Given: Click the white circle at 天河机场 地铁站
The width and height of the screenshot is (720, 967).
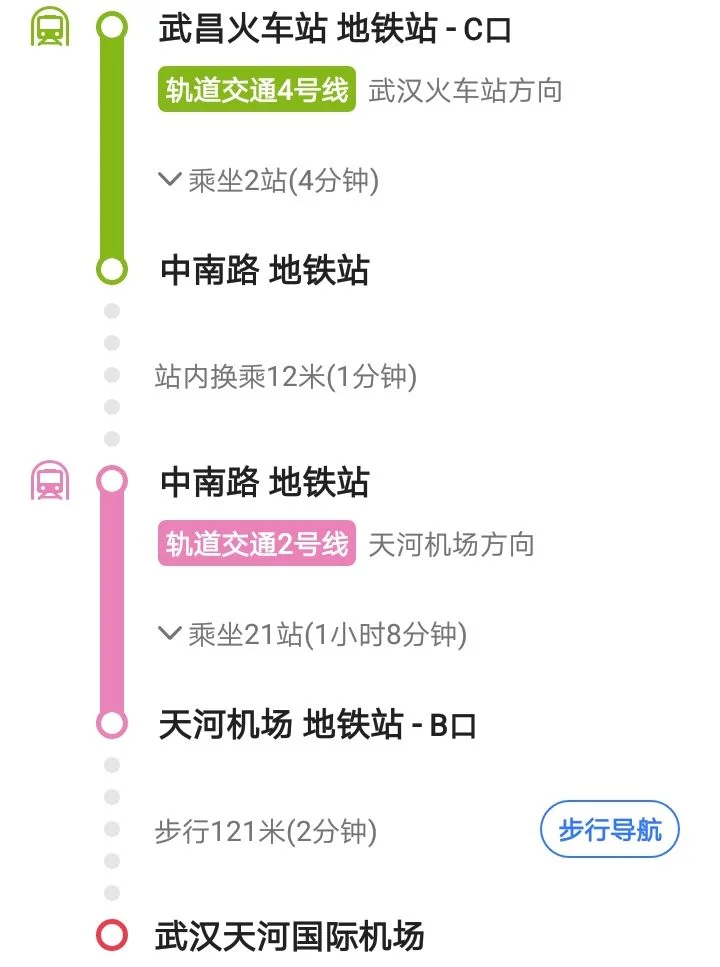Looking at the screenshot, I should (x=109, y=722).
